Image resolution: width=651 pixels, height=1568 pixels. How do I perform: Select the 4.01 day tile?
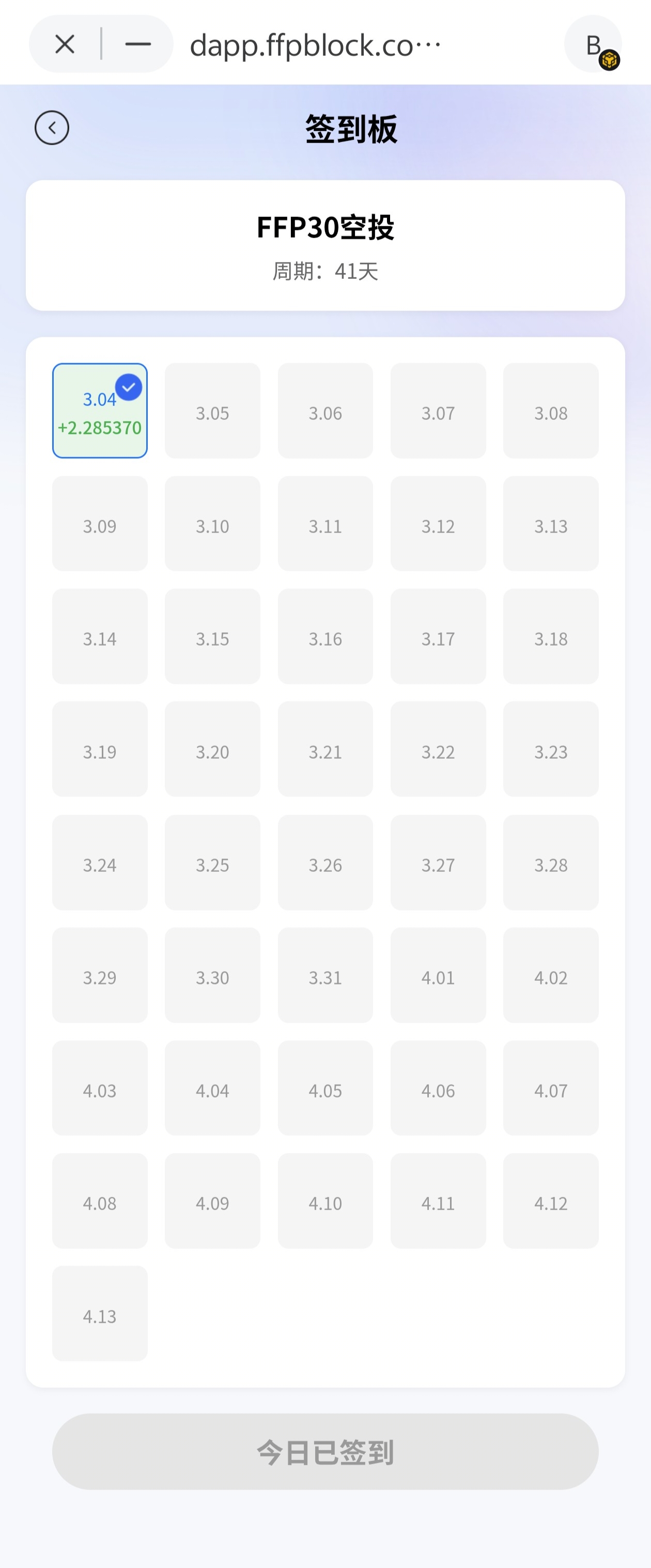tap(438, 975)
